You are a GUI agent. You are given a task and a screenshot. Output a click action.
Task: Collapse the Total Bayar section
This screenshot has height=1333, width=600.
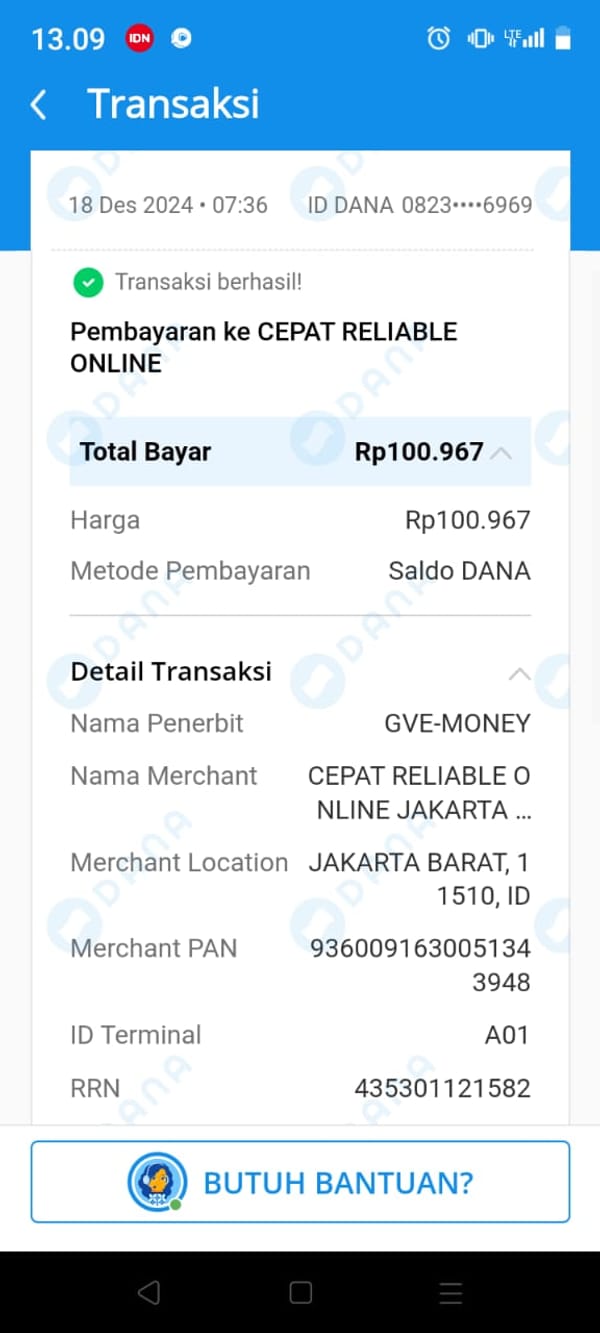502,452
